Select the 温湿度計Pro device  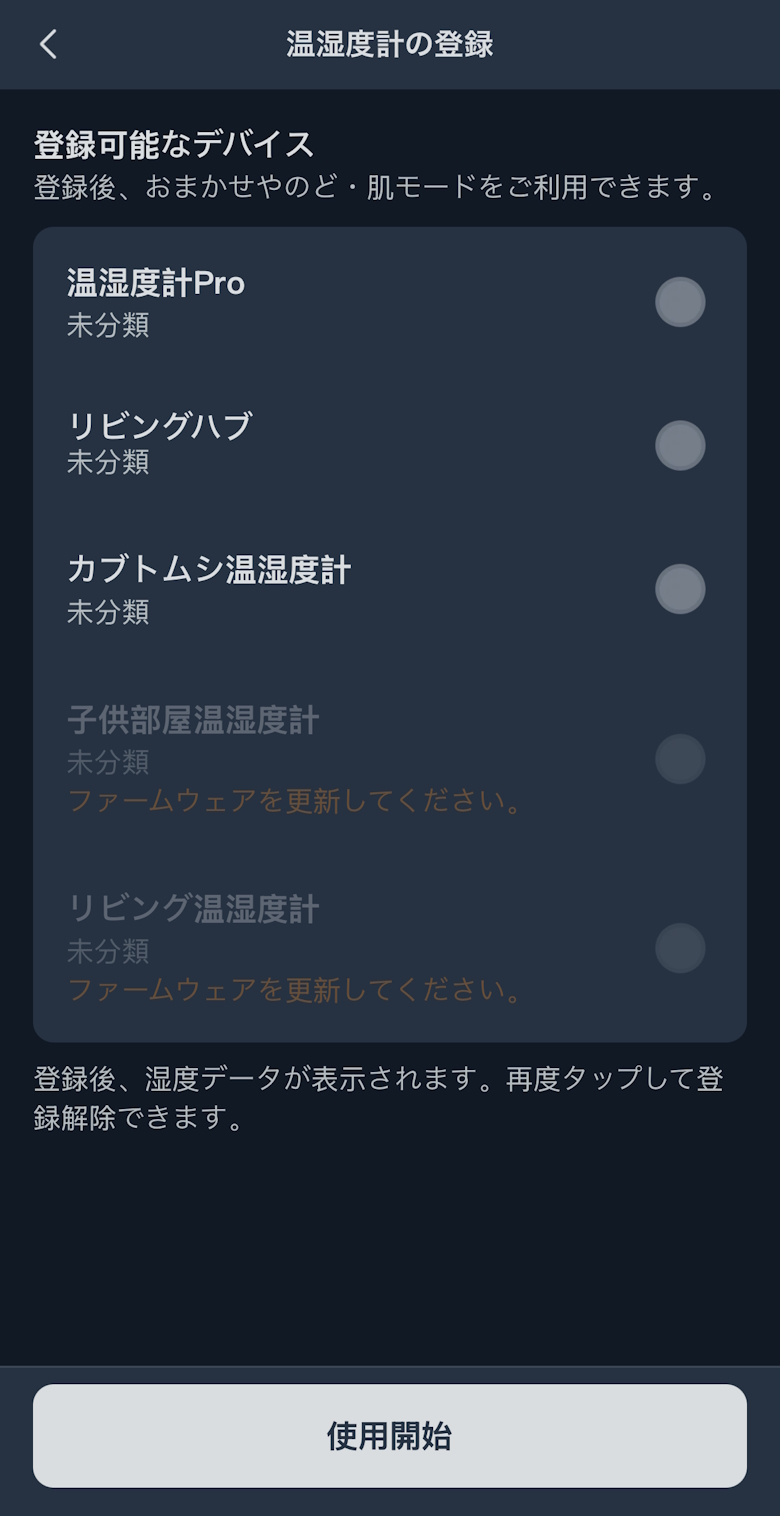click(x=680, y=302)
